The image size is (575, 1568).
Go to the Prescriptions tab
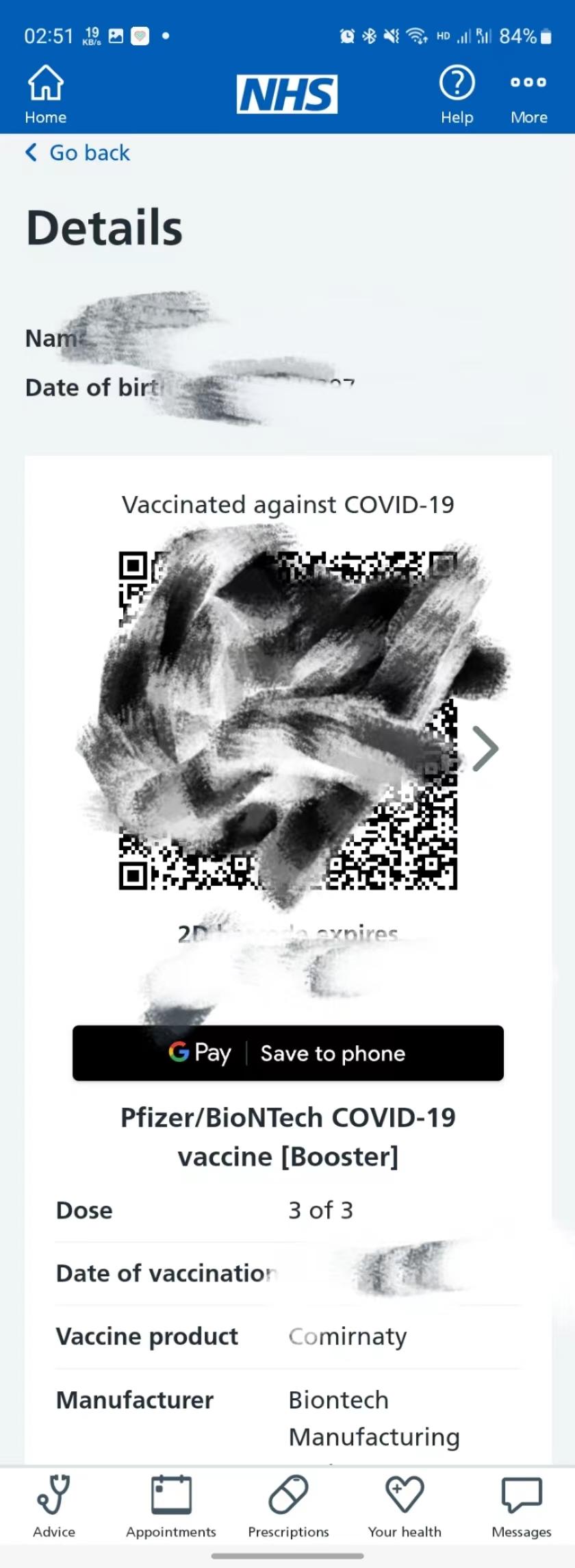click(288, 1506)
